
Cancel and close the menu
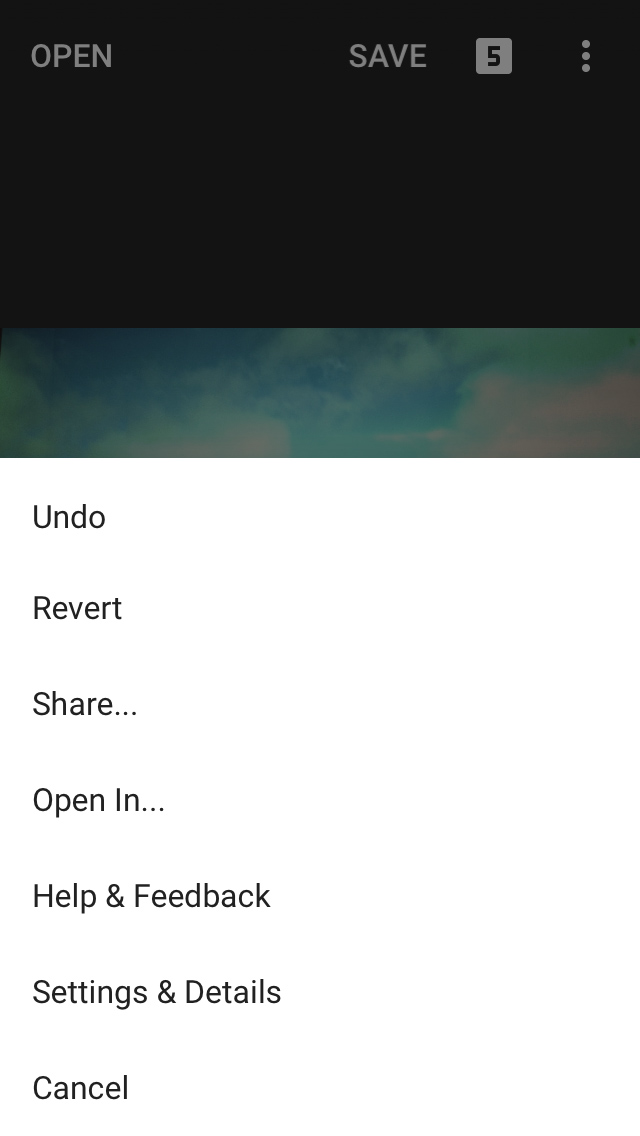click(81, 1088)
